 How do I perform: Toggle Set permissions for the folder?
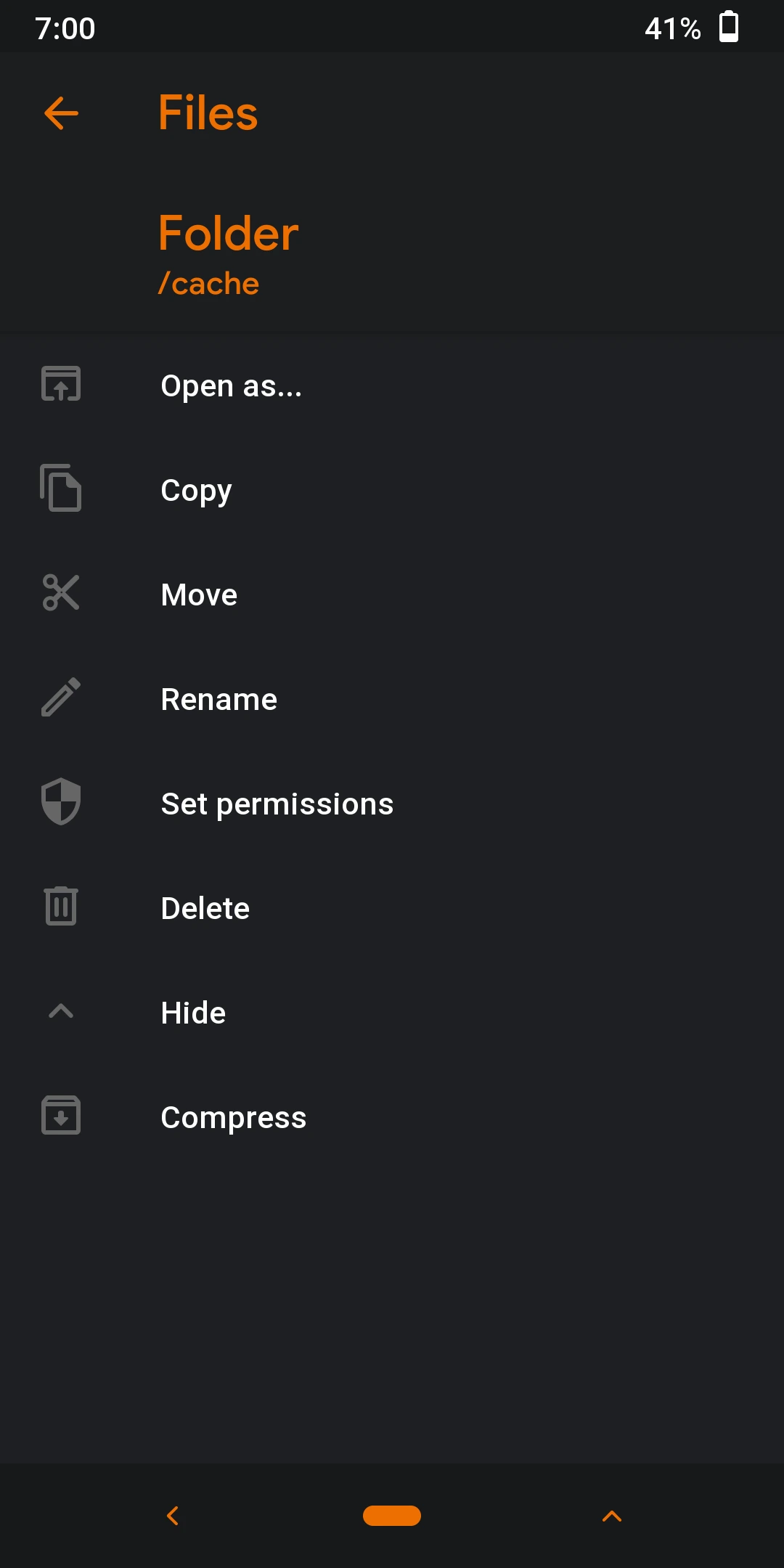click(277, 803)
